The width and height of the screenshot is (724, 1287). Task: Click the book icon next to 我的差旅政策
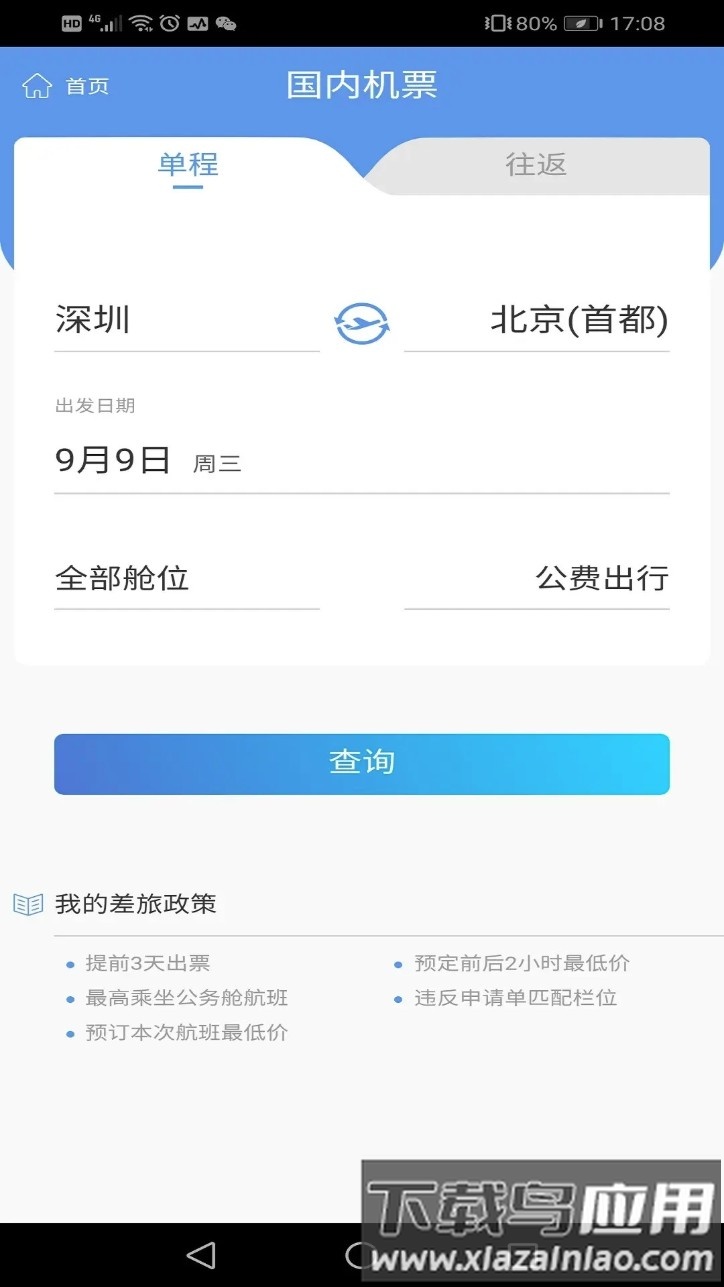pos(27,903)
